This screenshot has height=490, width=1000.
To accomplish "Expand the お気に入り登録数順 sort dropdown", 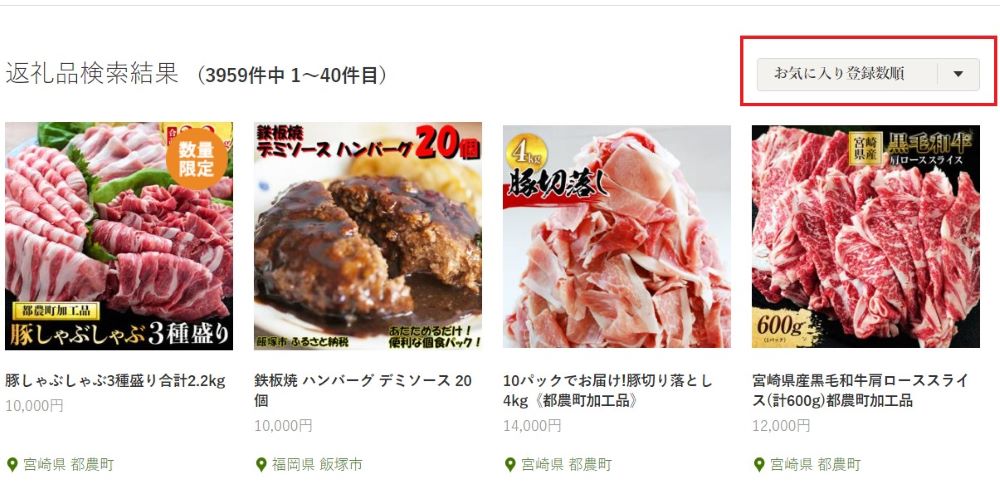I will point(867,74).
